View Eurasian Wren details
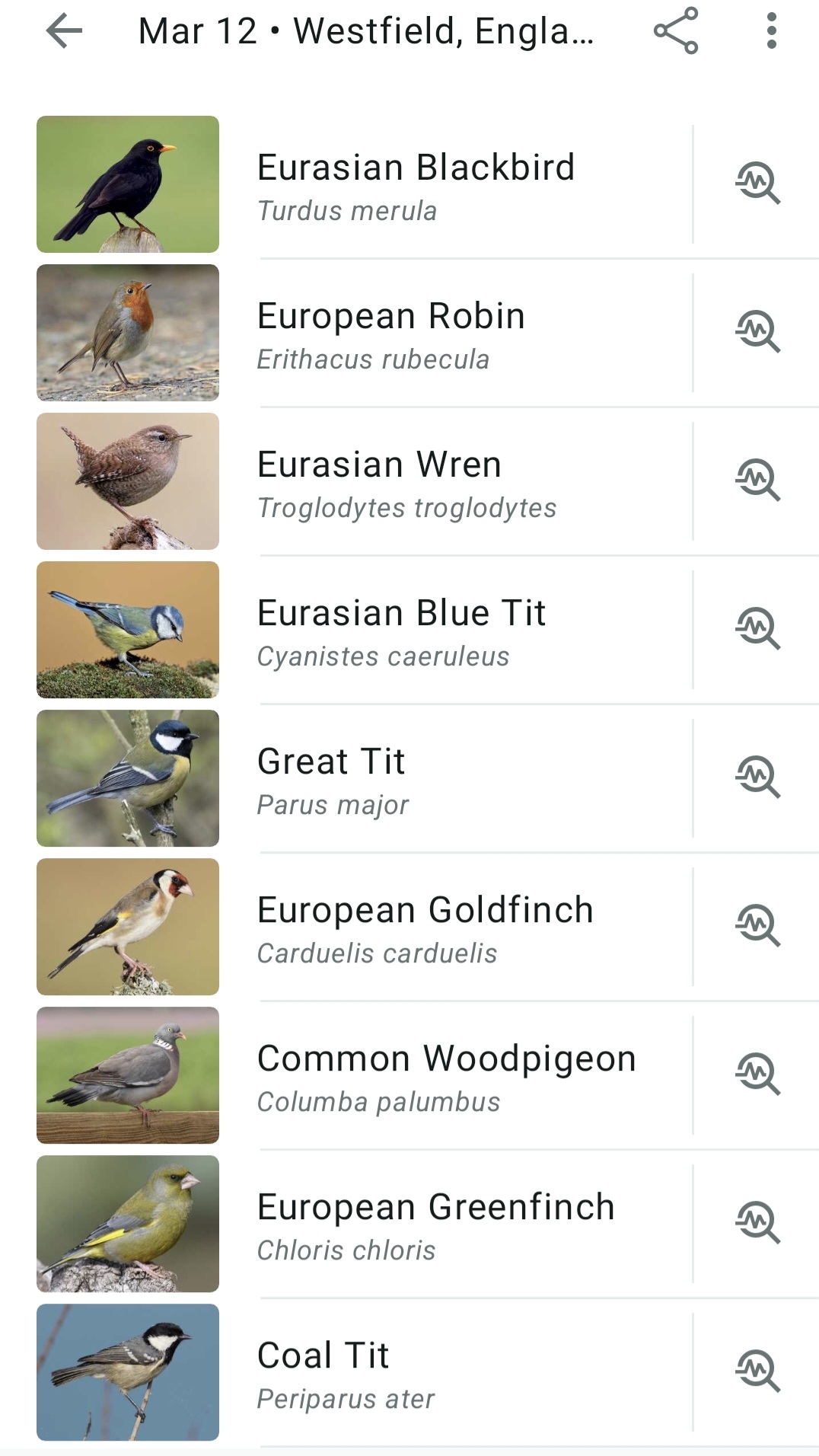The width and height of the screenshot is (819, 1456). point(364,481)
